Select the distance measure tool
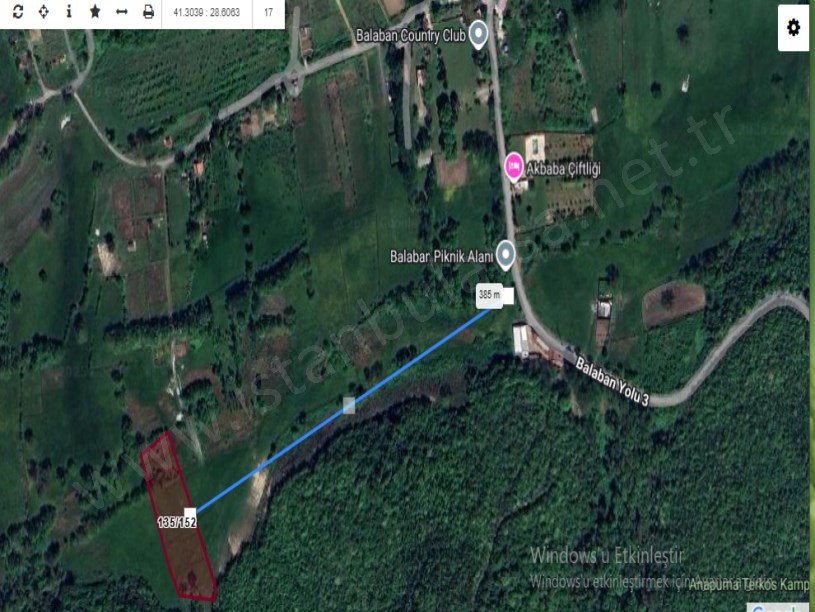This screenshot has height=612, width=815. 122,12
